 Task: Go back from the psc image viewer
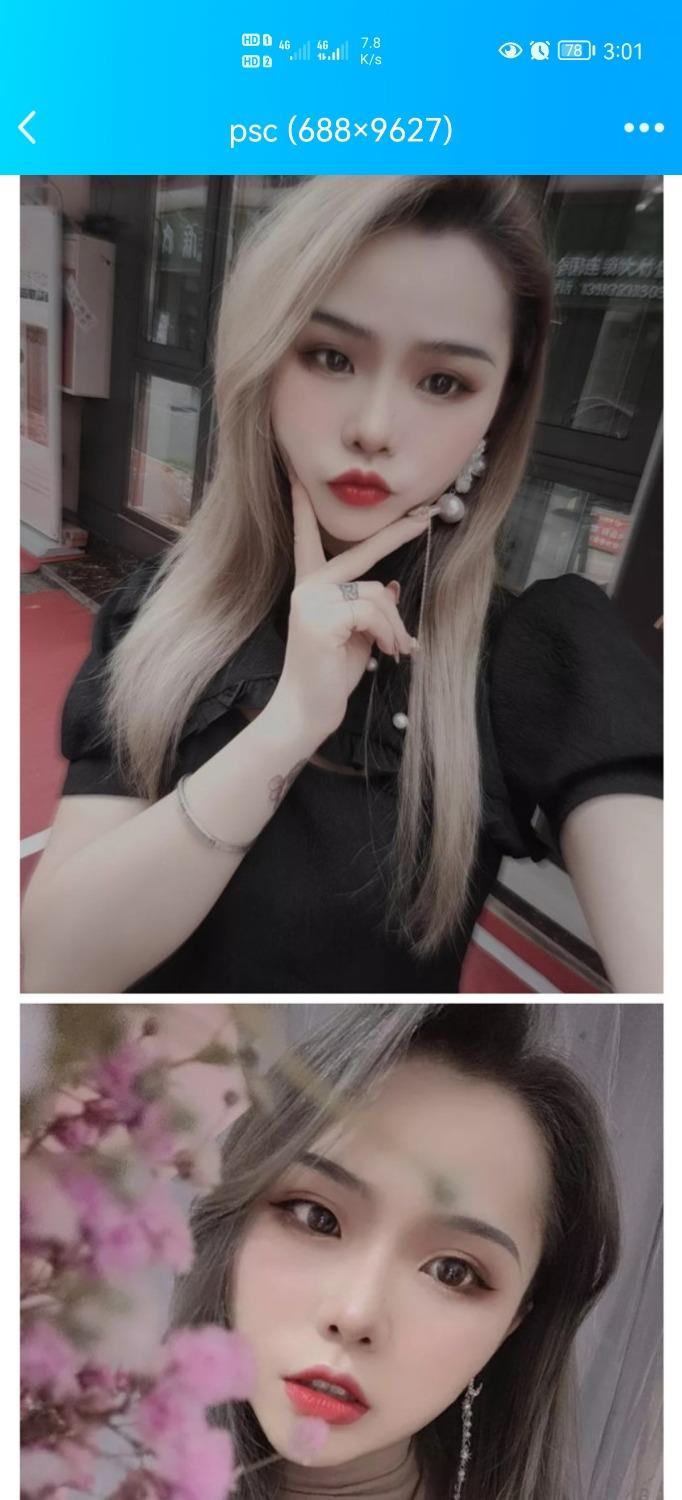click(x=27, y=128)
